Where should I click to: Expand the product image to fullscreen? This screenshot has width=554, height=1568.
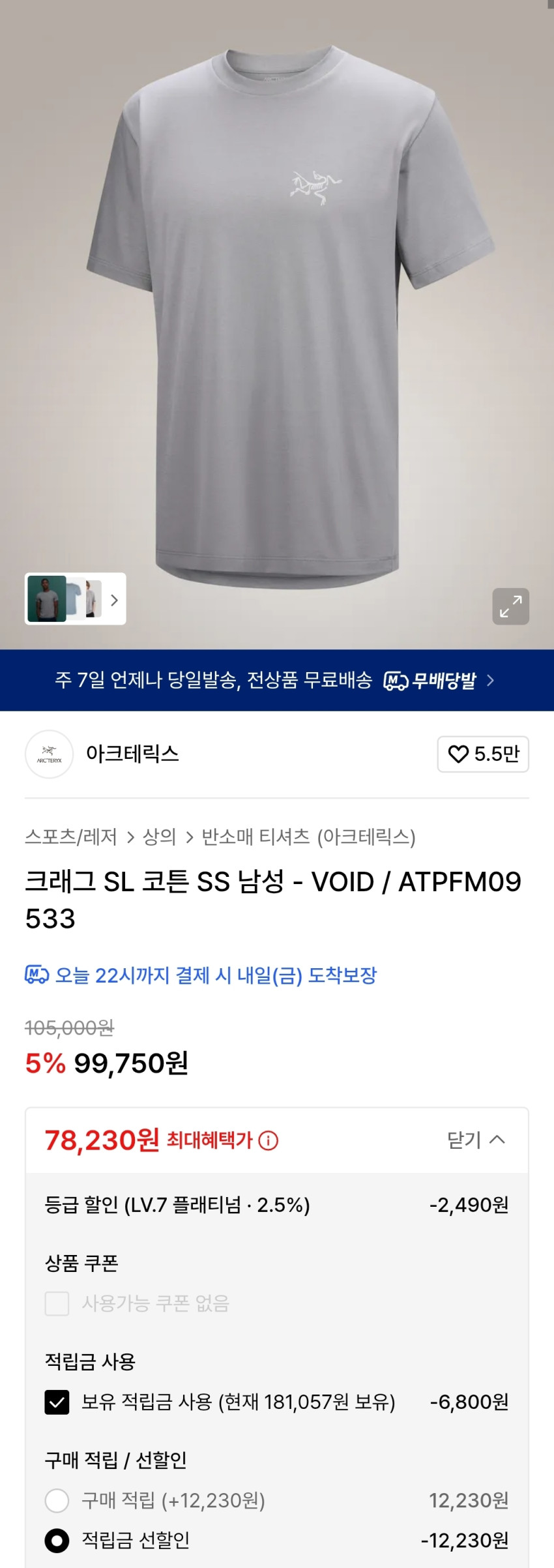[x=510, y=606]
